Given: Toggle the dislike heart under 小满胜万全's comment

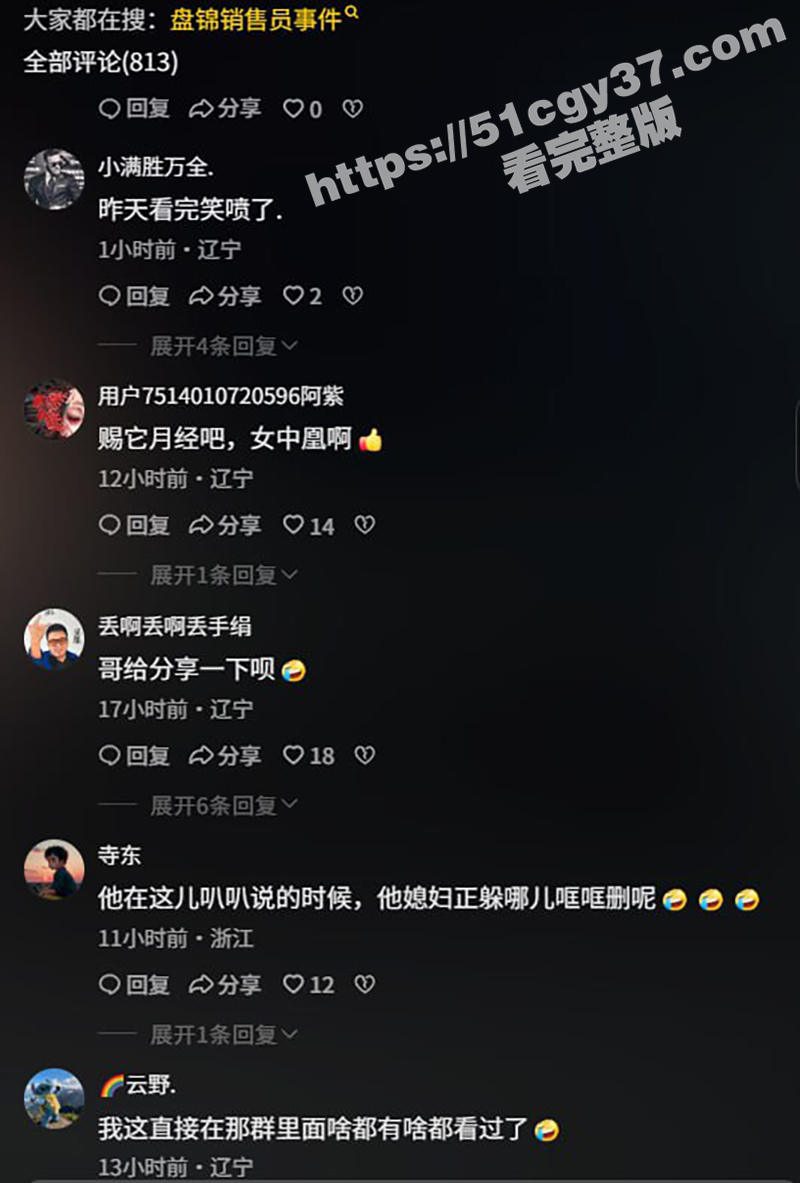Looking at the screenshot, I should click(x=350, y=296).
